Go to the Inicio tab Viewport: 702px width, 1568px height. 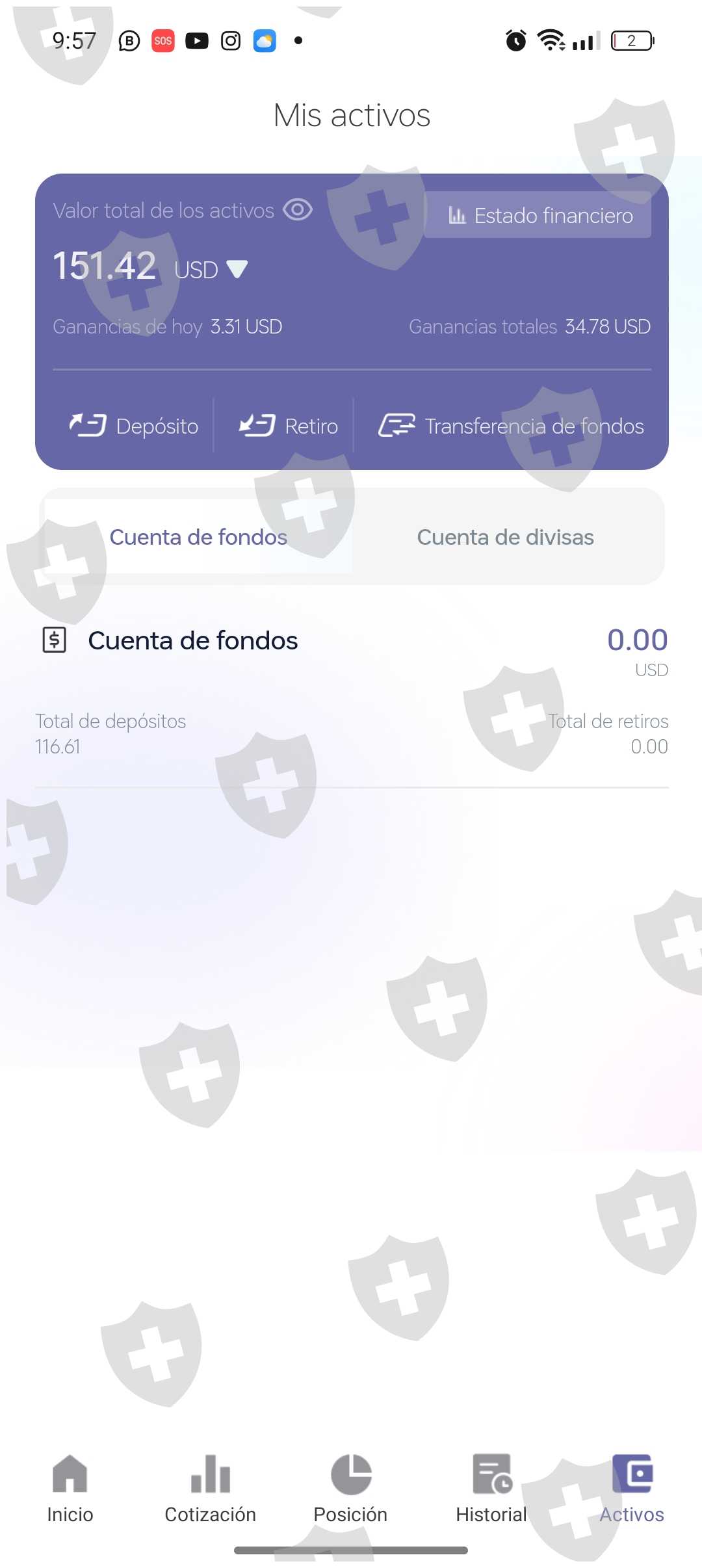pos(70,1487)
